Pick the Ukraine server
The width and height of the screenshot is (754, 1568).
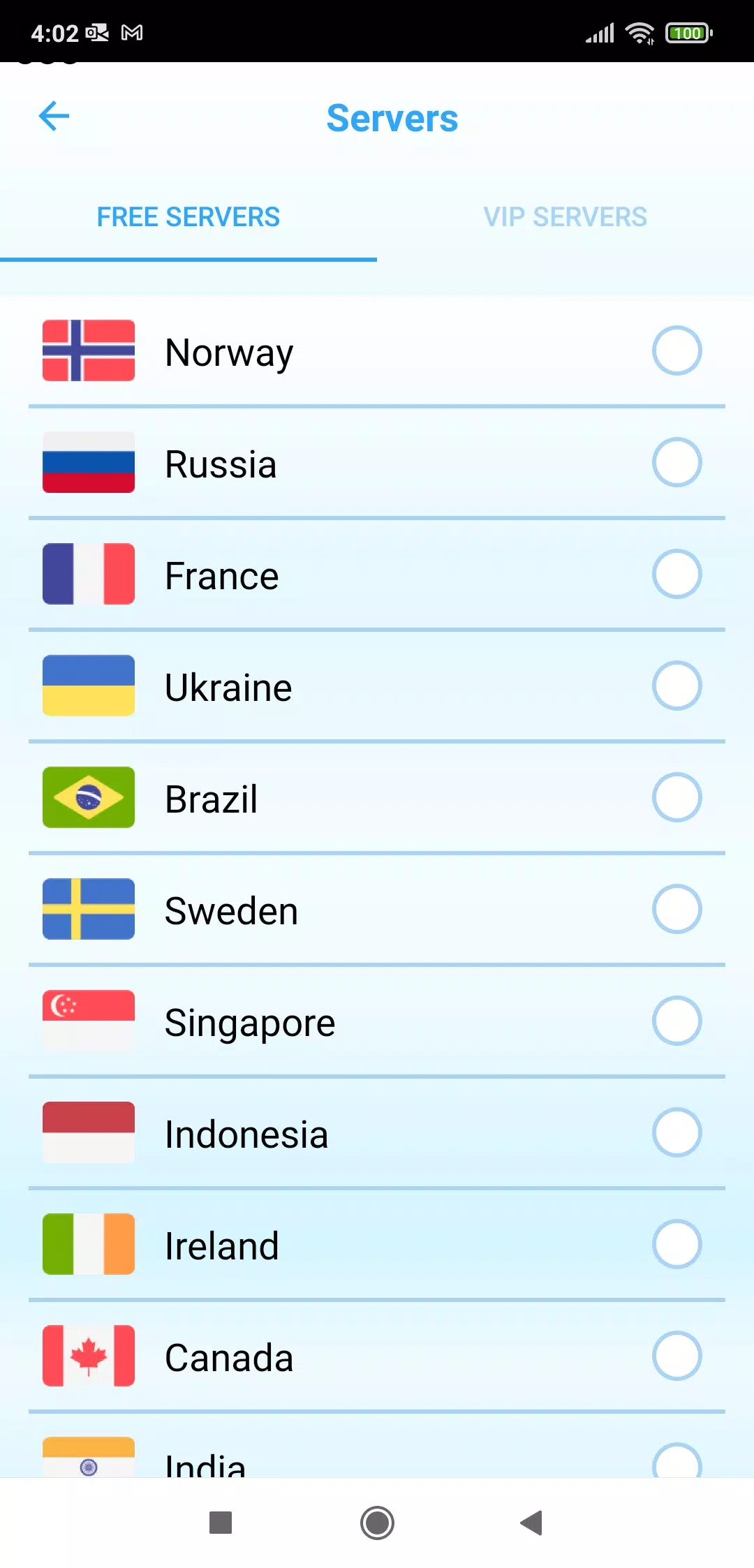point(377,686)
